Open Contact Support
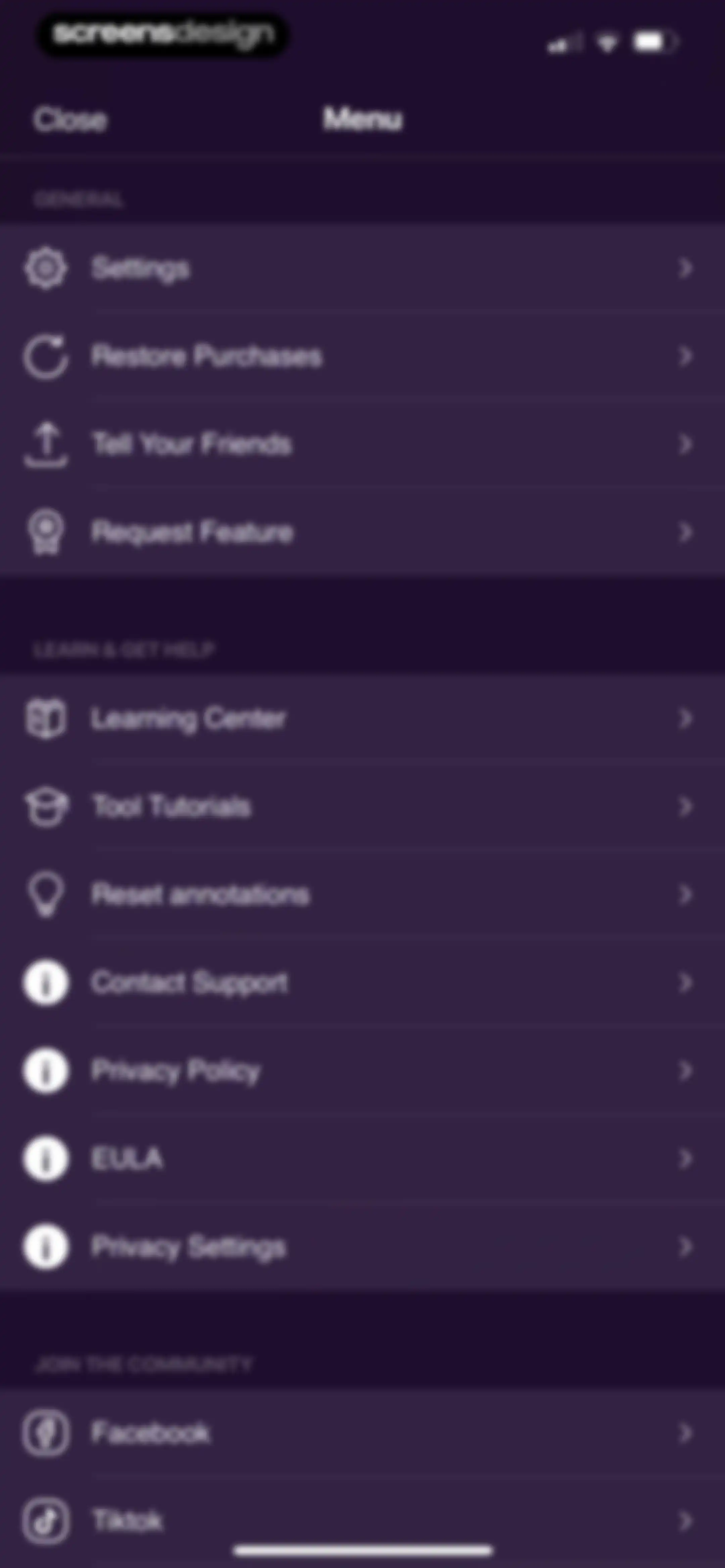The width and height of the screenshot is (725, 1568). [x=362, y=982]
